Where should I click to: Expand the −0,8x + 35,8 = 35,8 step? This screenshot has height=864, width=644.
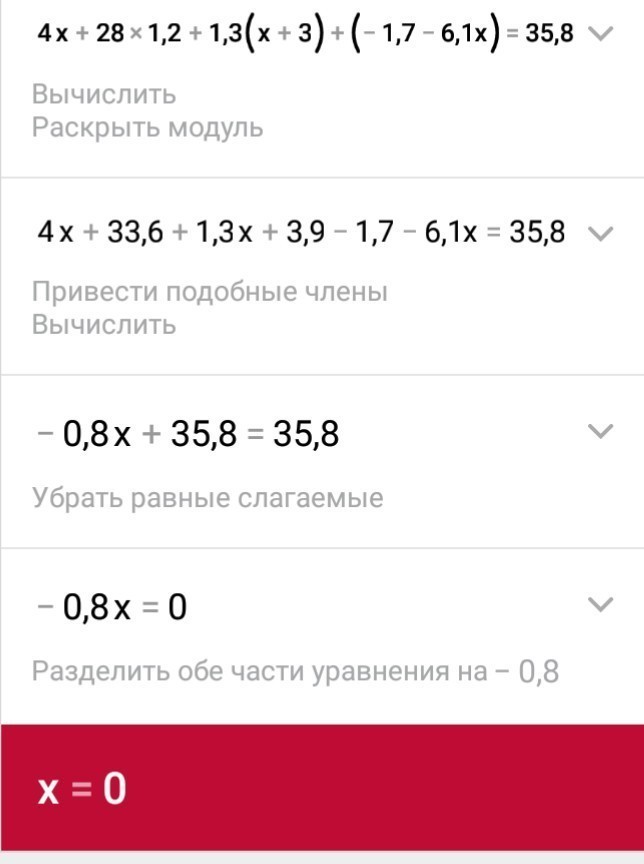[x=600, y=431]
